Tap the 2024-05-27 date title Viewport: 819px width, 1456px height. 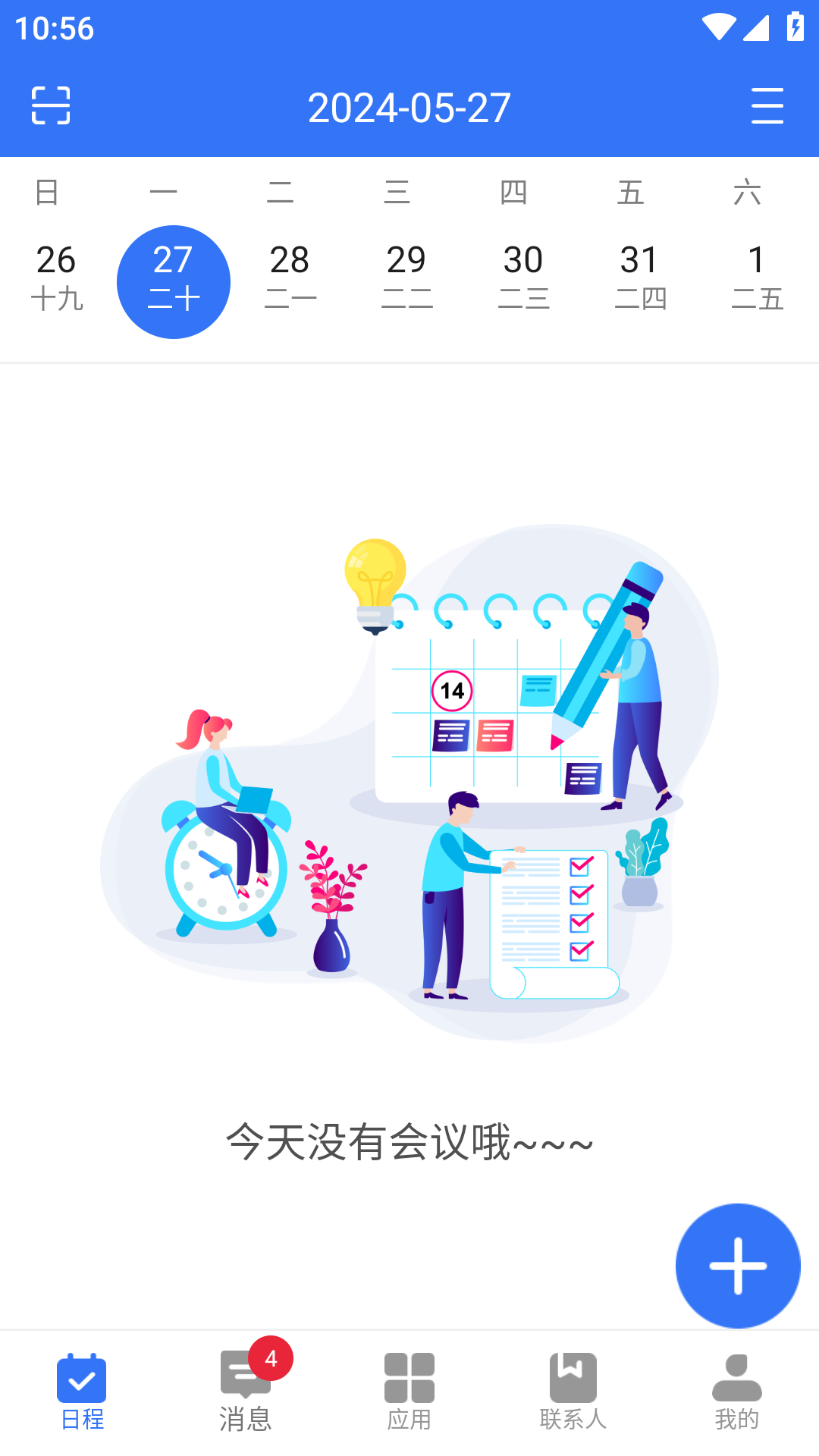409,108
